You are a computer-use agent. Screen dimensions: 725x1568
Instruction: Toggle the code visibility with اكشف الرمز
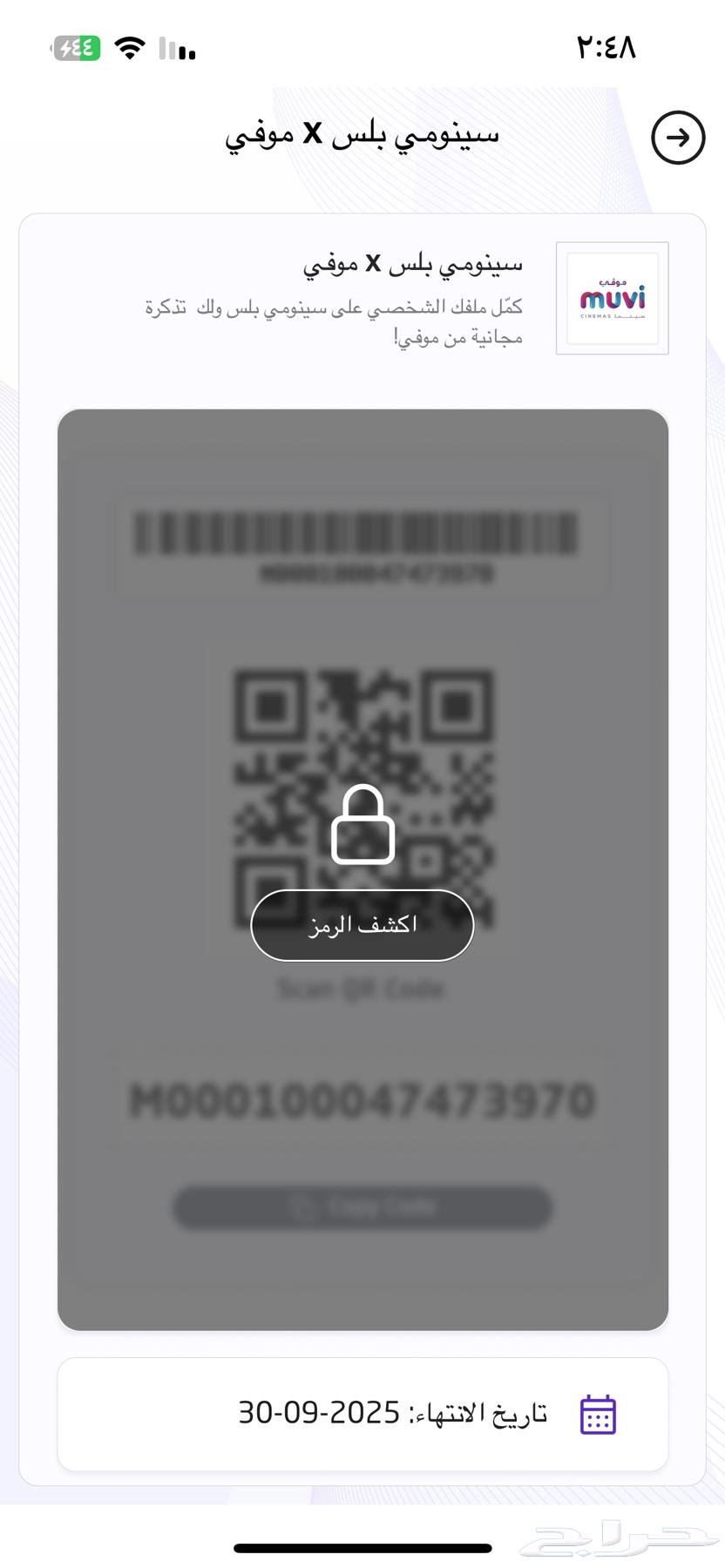coord(361,925)
